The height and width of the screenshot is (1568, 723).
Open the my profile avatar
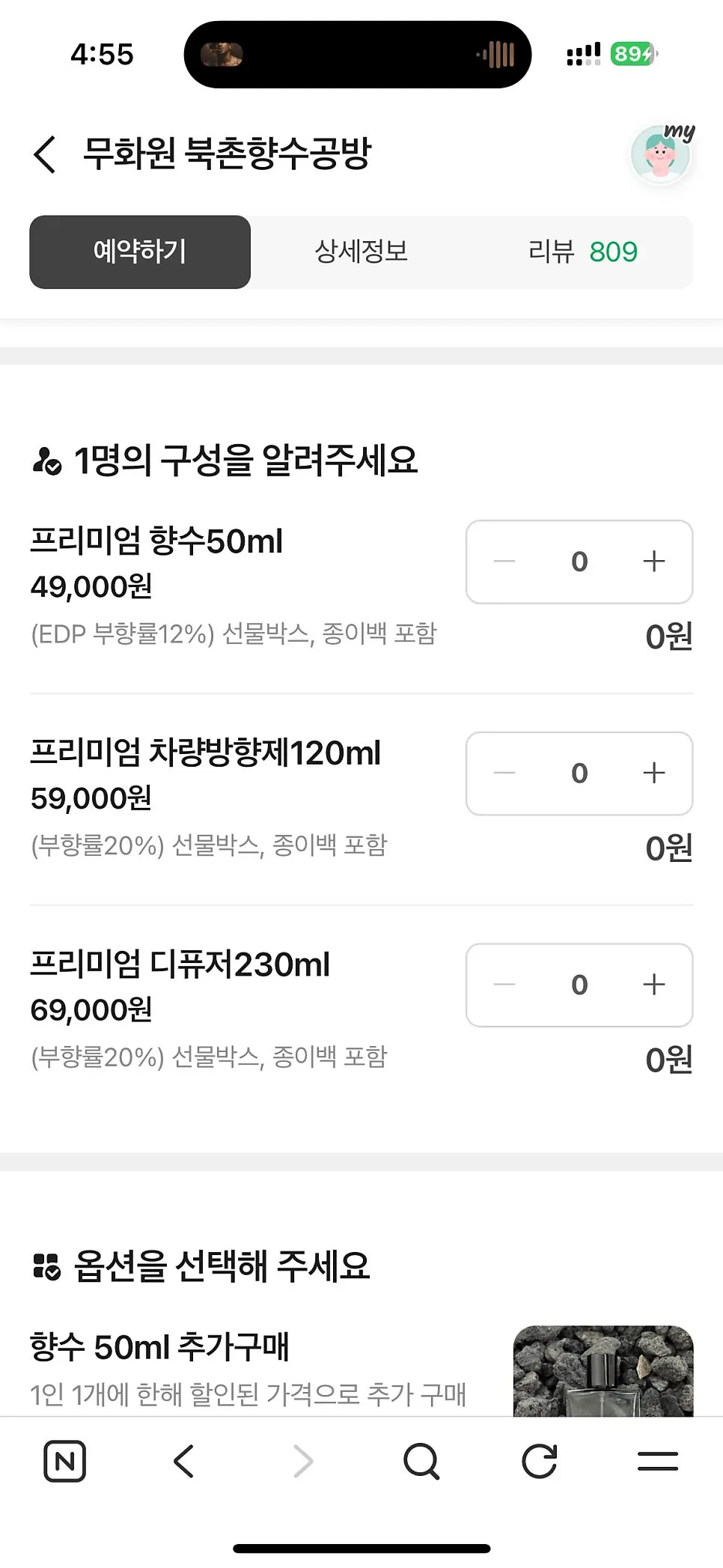click(662, 155)
